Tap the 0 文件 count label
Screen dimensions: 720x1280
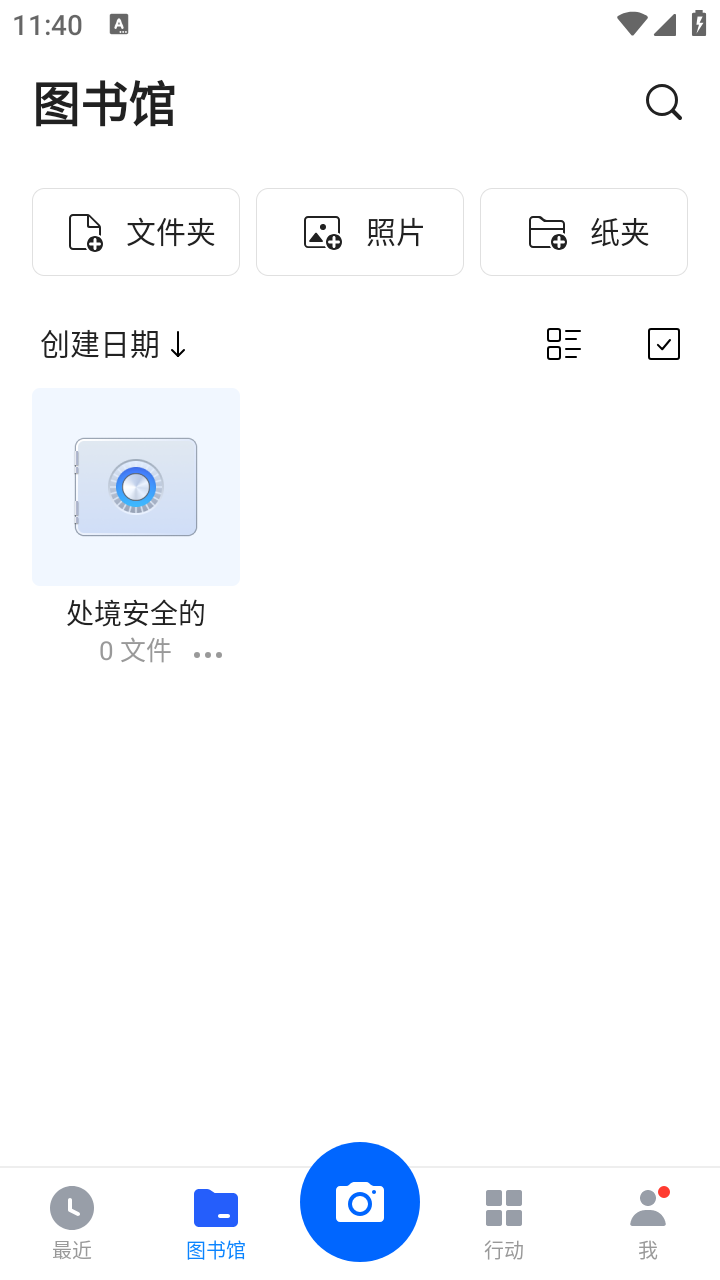click(134, 651)
